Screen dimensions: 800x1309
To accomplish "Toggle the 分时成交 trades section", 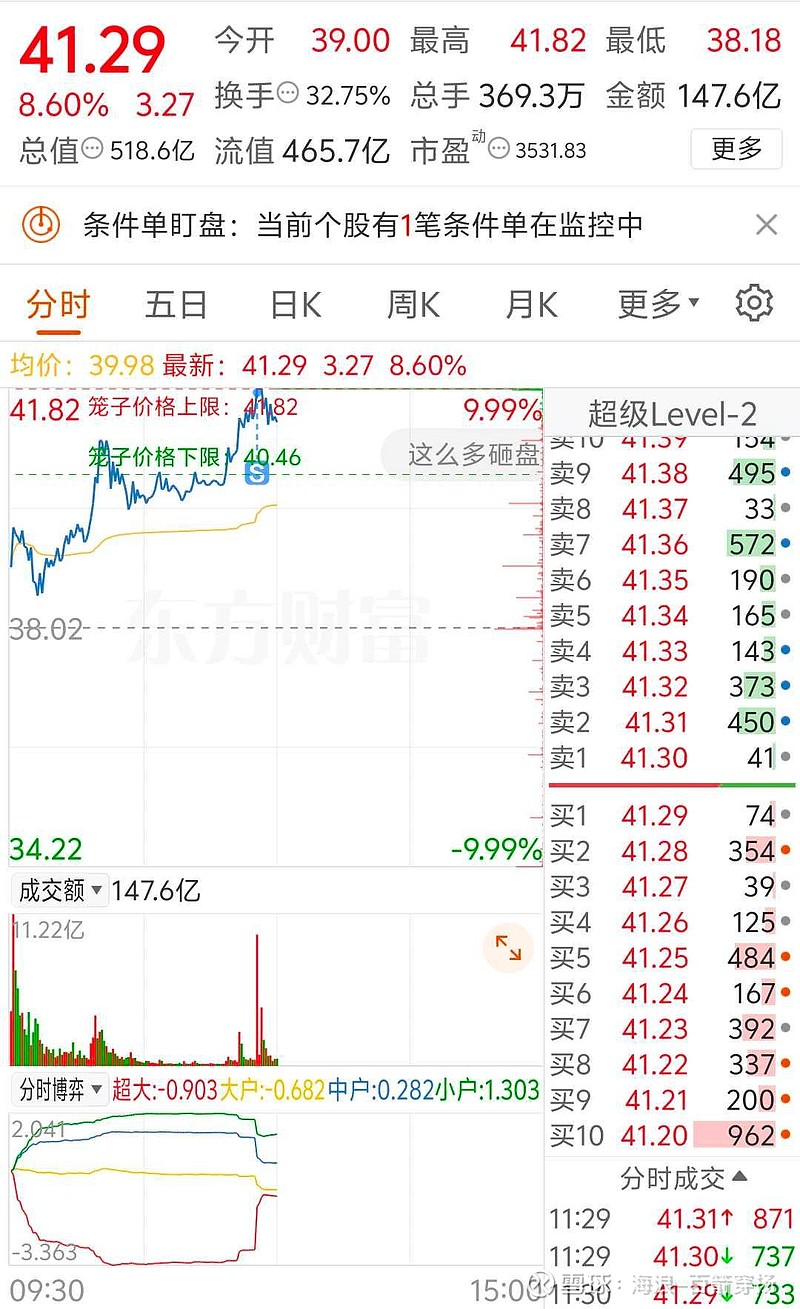I will point(685,1178).
